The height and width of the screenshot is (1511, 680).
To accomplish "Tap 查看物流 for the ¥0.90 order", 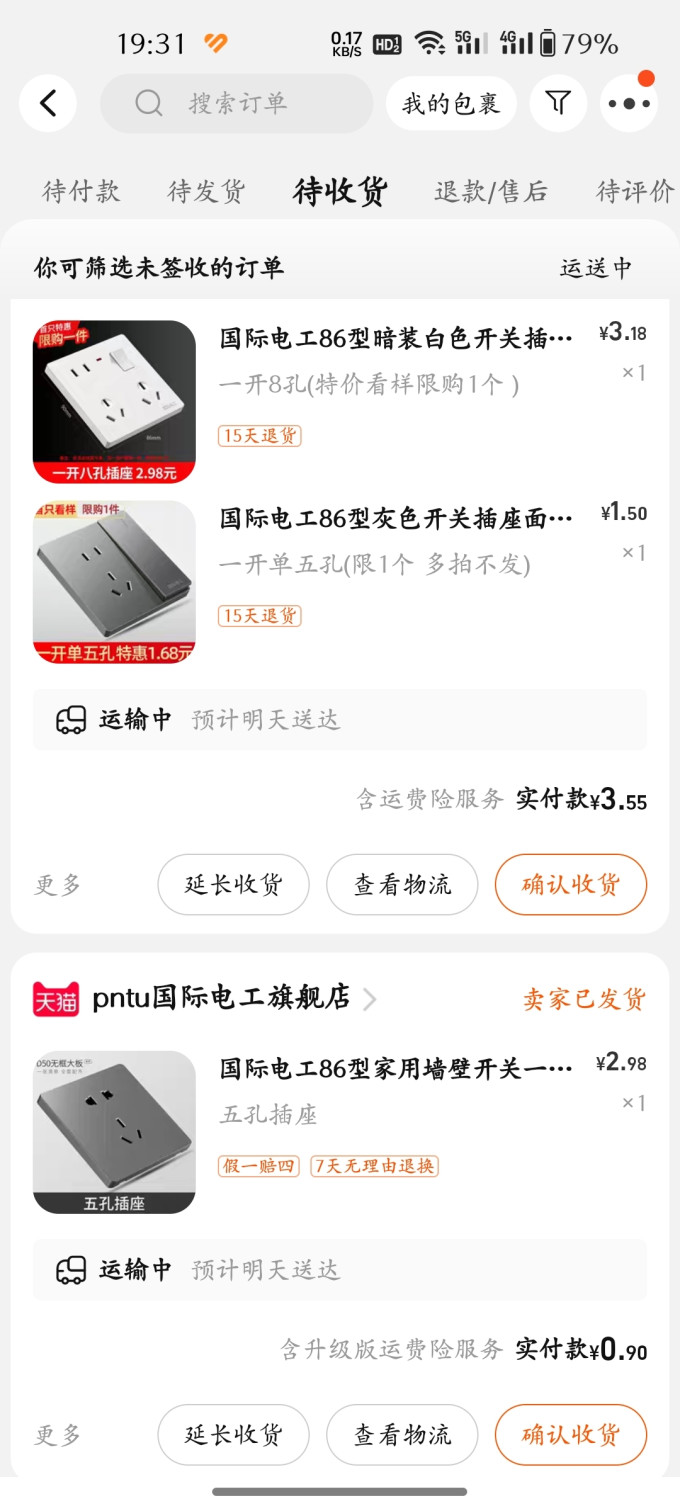I will click(x=402, y=1435).
